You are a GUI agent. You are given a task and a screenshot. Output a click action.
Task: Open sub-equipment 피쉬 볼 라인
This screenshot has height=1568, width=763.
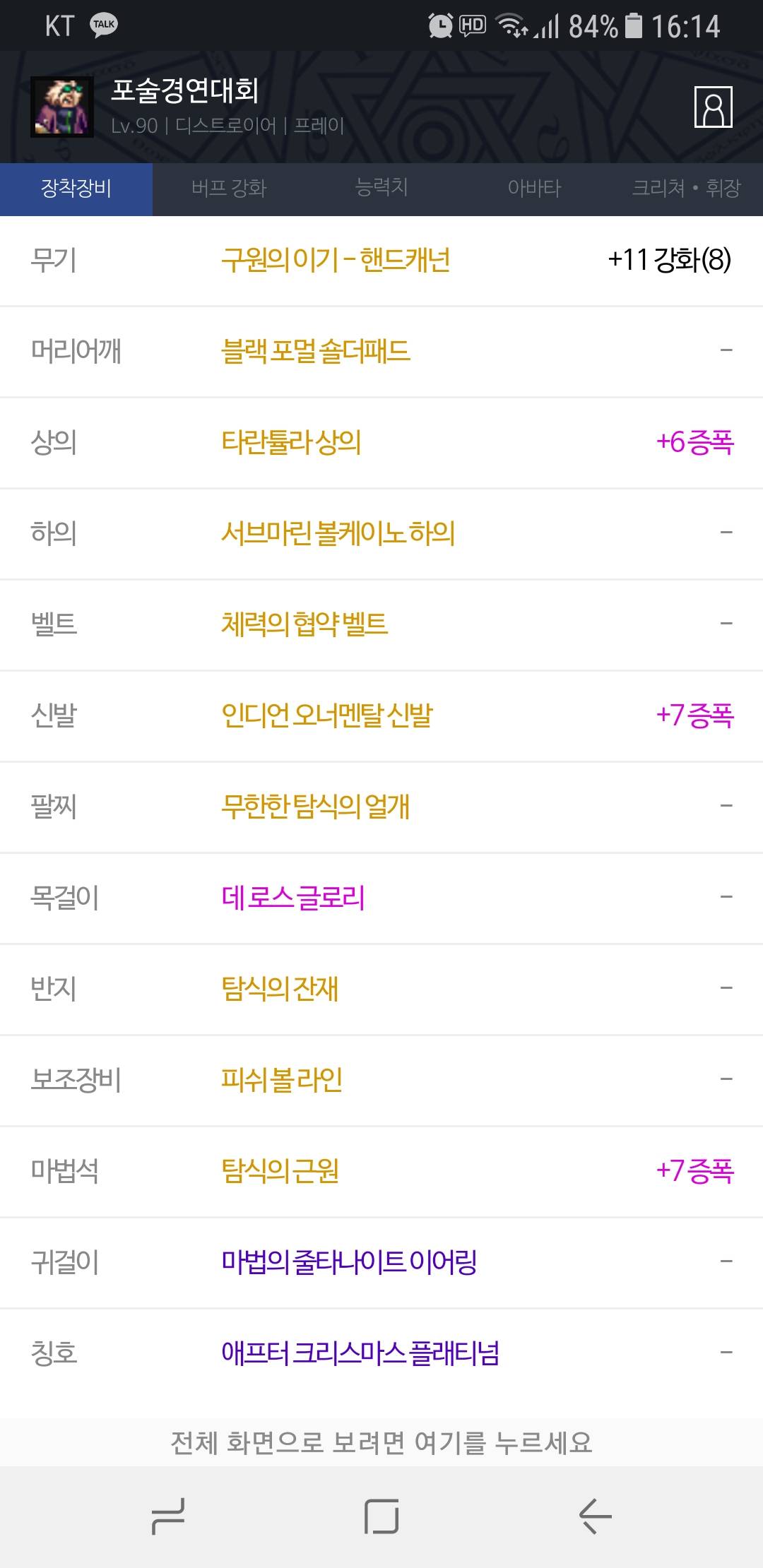(x=282, y=1081)
